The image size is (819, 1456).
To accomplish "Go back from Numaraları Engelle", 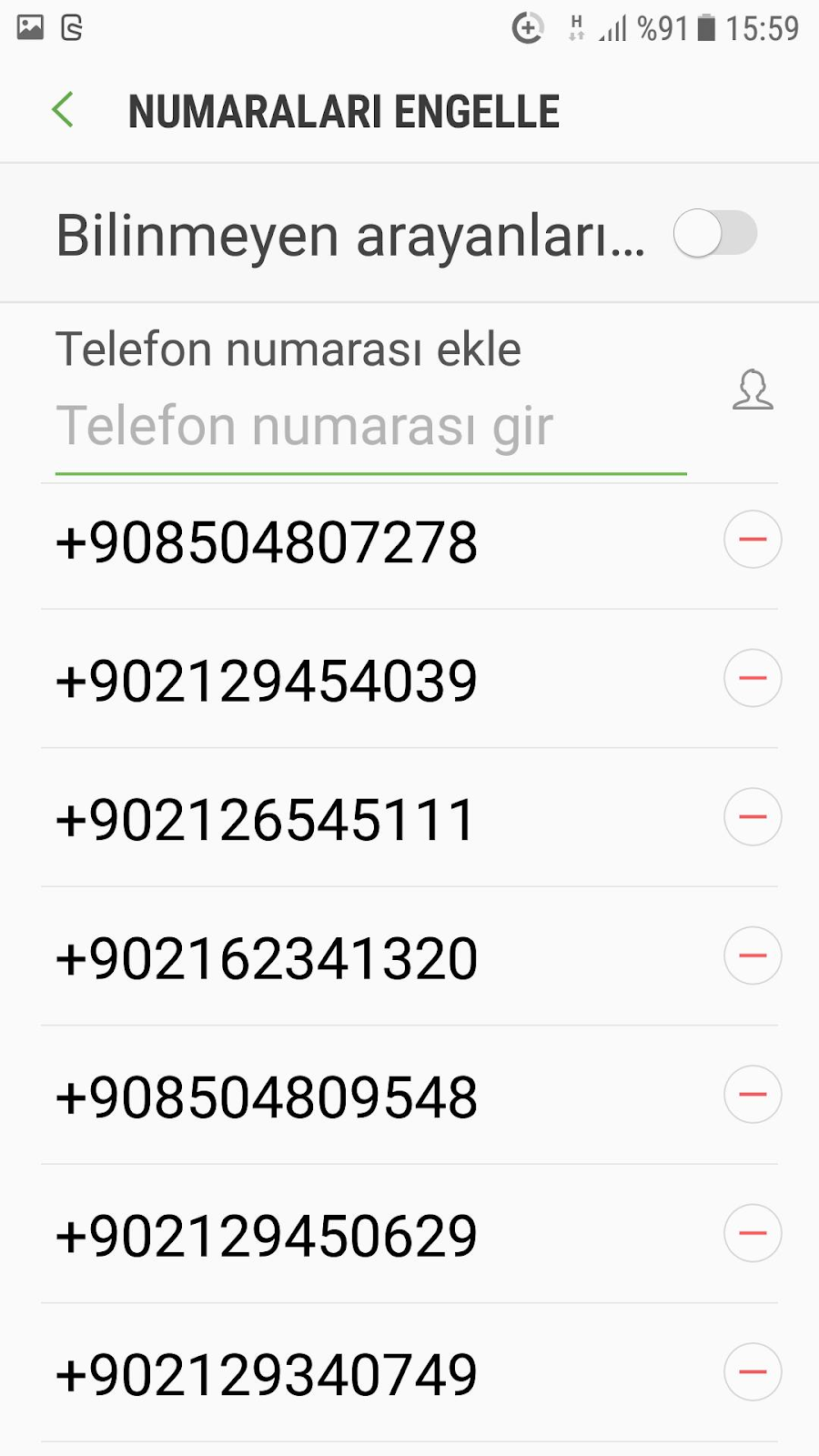I will click(x=63, y=110).
